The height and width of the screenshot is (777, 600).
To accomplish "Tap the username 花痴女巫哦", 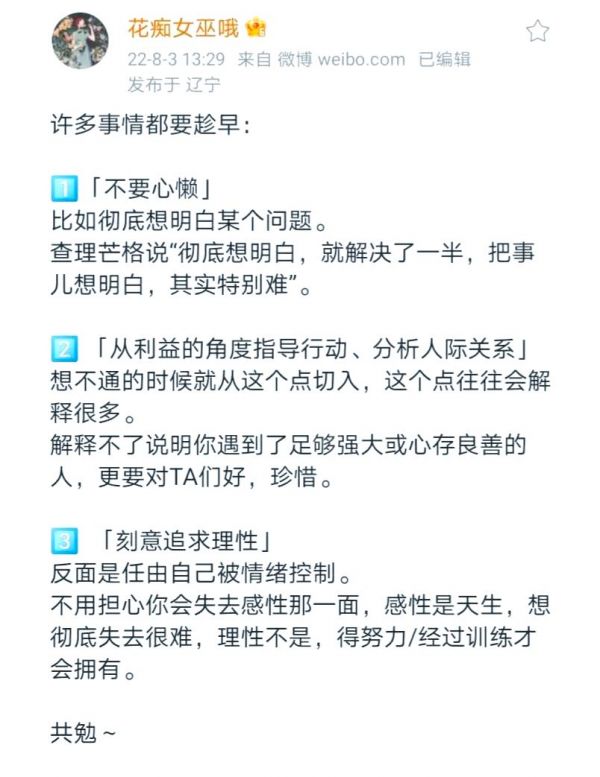I will 184,29.
